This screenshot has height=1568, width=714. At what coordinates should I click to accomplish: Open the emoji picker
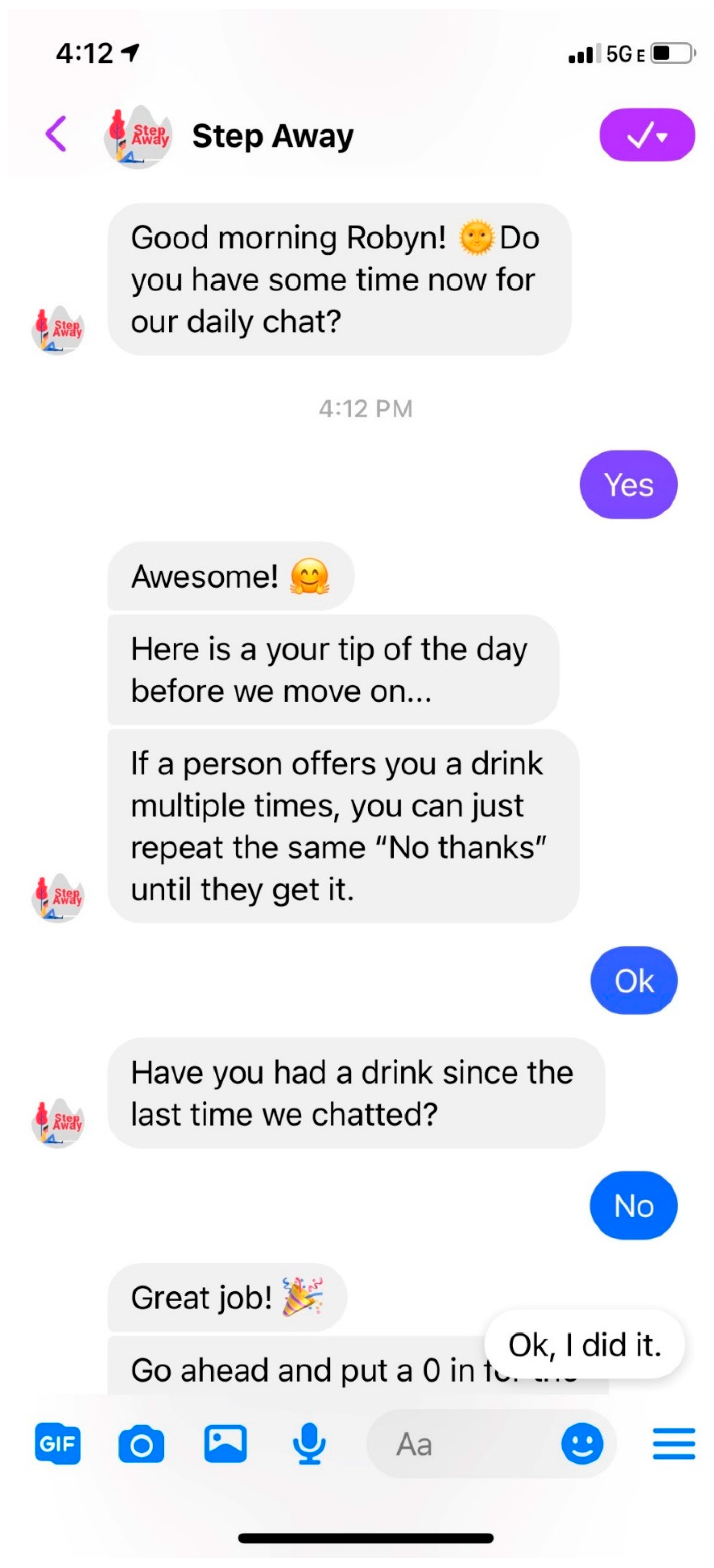[582, 1443]
